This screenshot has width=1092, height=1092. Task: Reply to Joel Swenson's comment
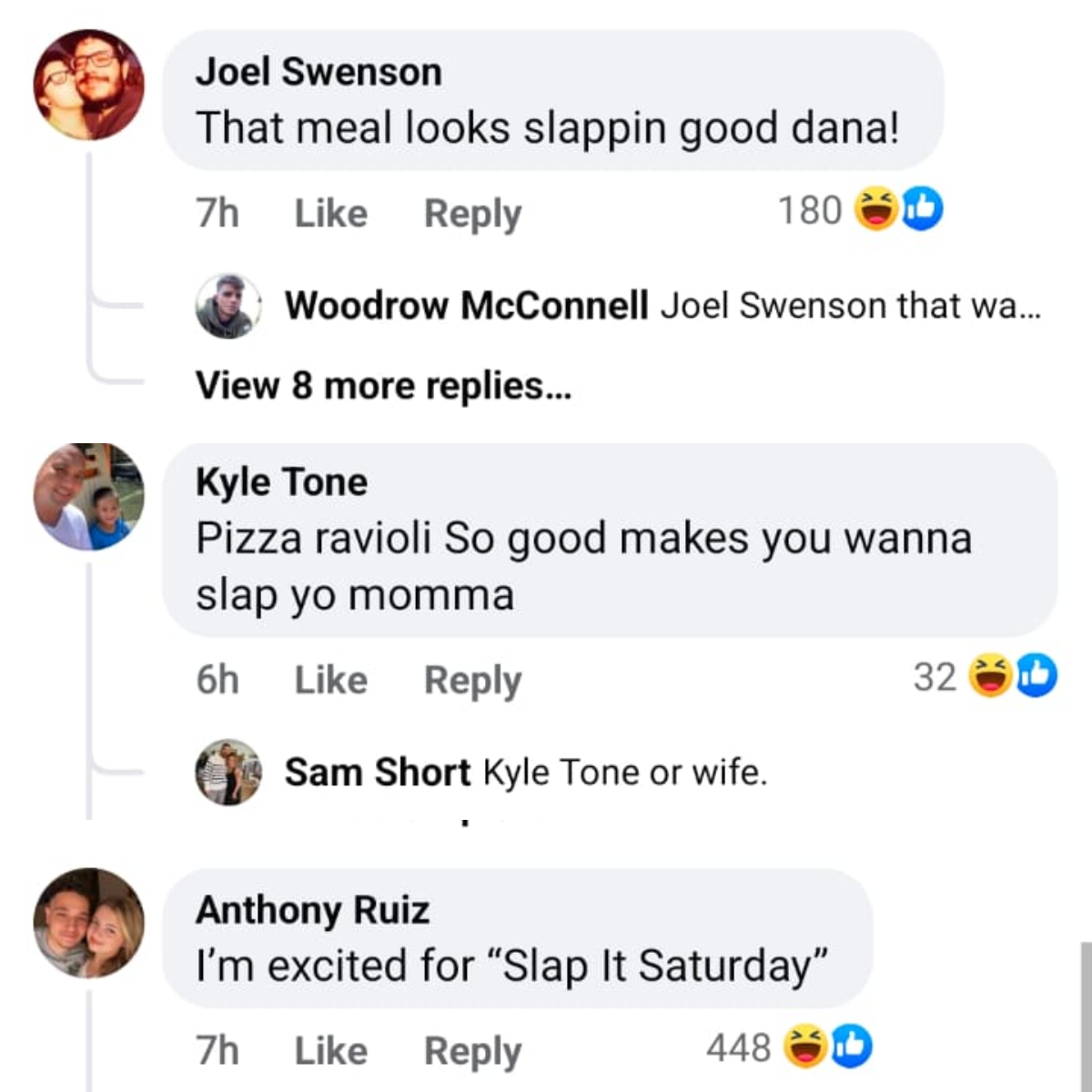(472, 214)
